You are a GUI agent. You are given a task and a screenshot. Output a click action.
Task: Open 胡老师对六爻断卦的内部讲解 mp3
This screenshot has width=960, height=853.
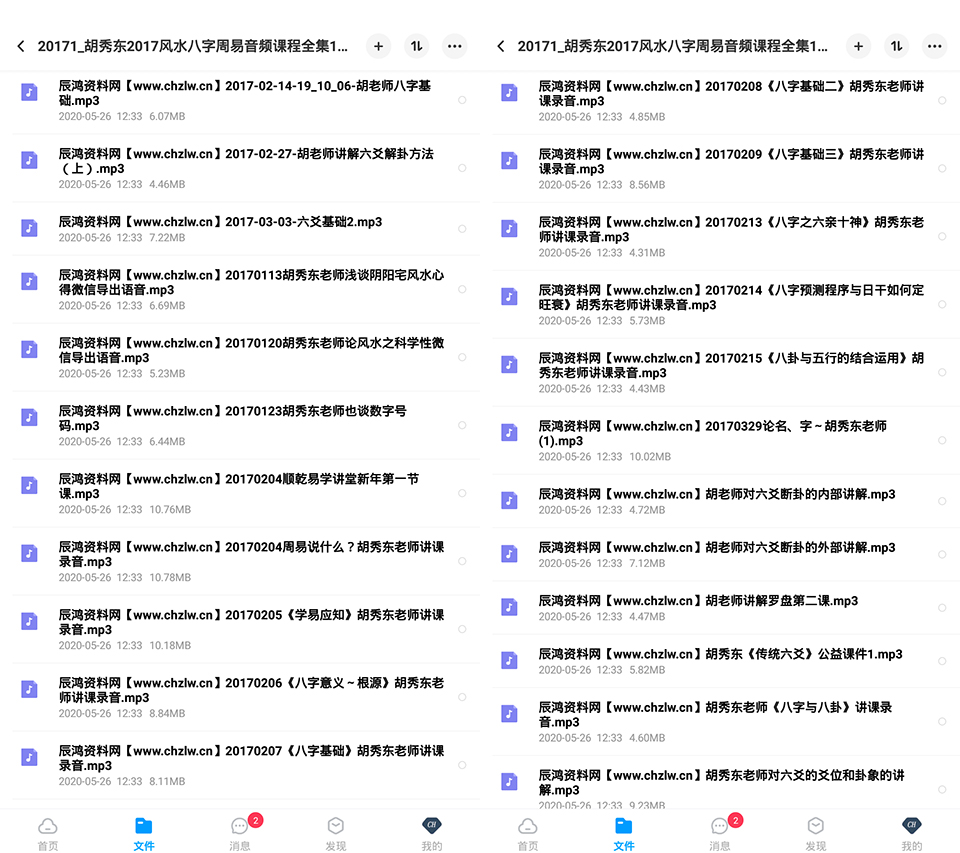[x=725, y=501]
